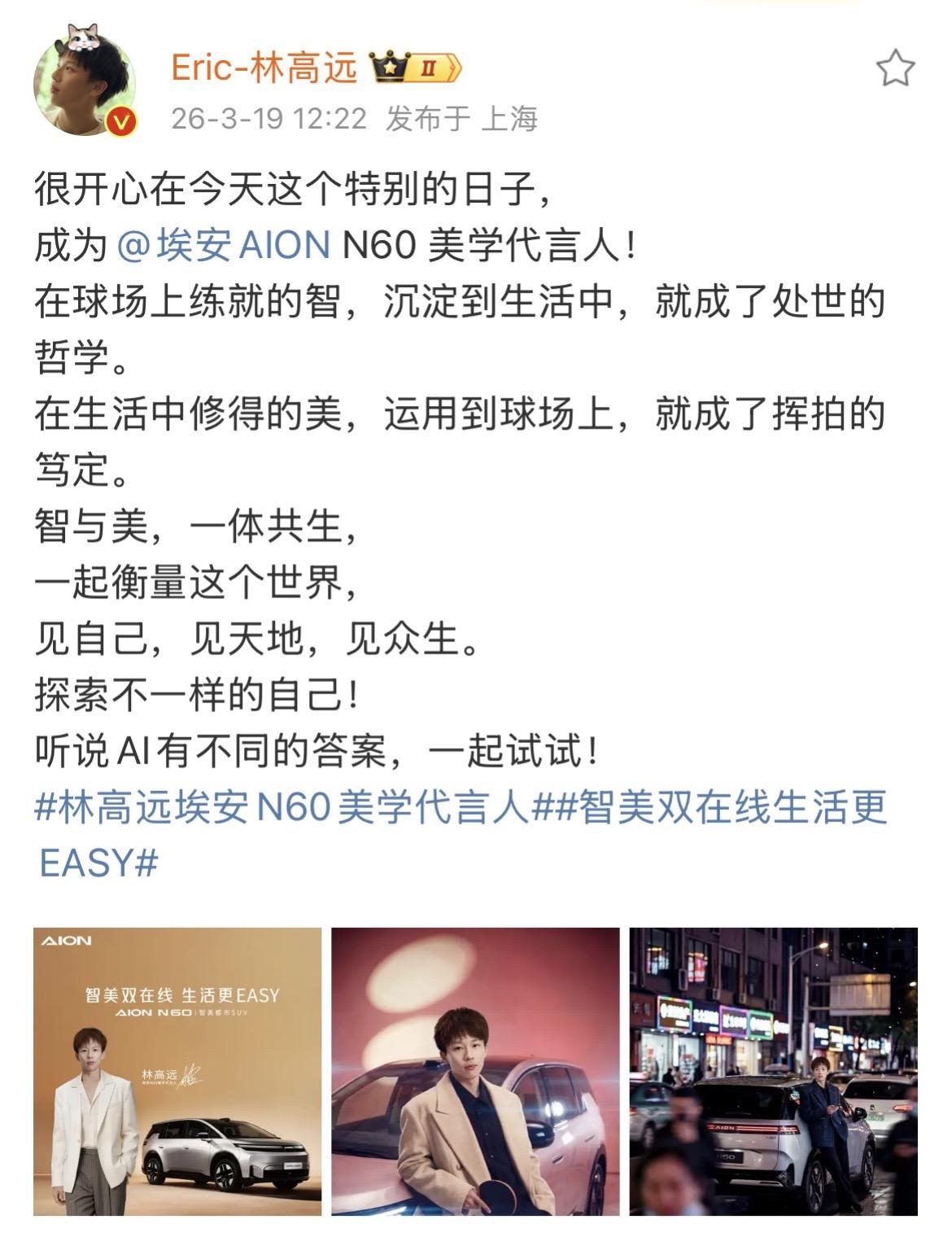The image size is (952, 1237).
Task: Click the 上海 location link
Action: click(x=509, y=120)
